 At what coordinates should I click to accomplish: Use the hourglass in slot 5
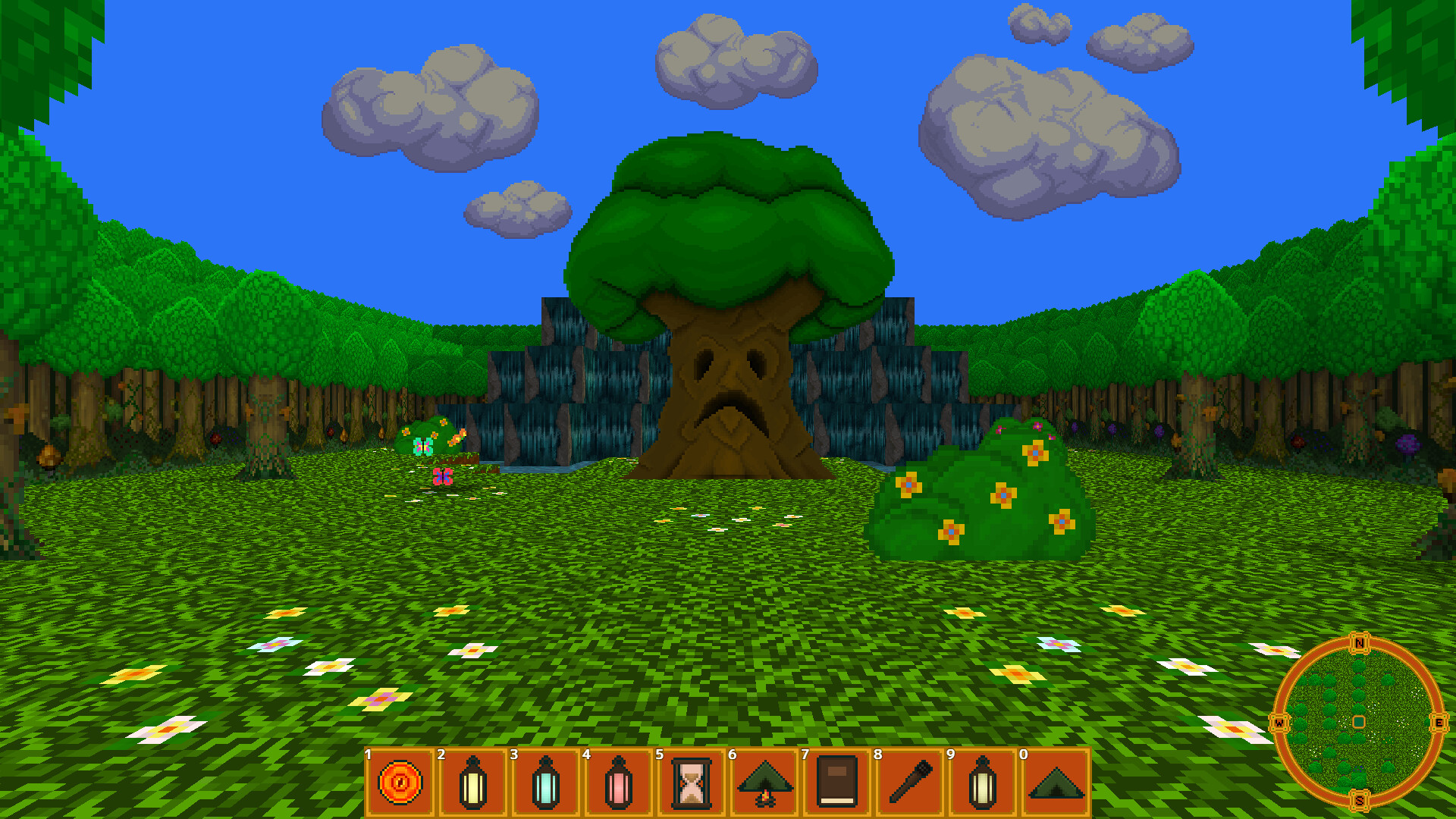click(x=691, y=782)
